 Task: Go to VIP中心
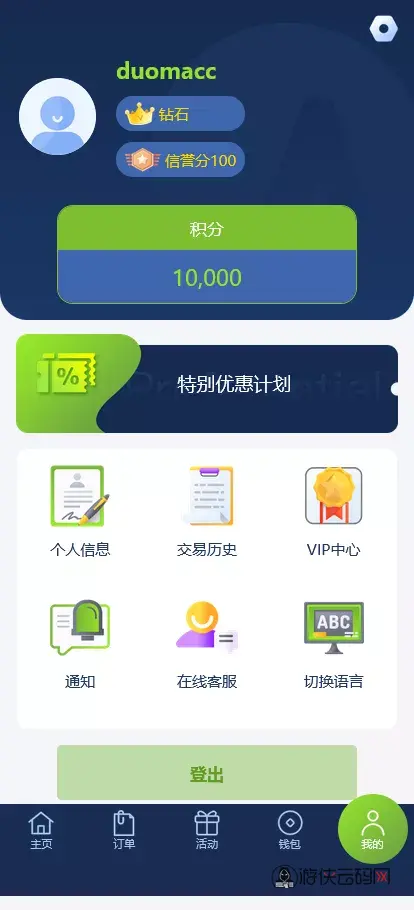coord(333,512)
